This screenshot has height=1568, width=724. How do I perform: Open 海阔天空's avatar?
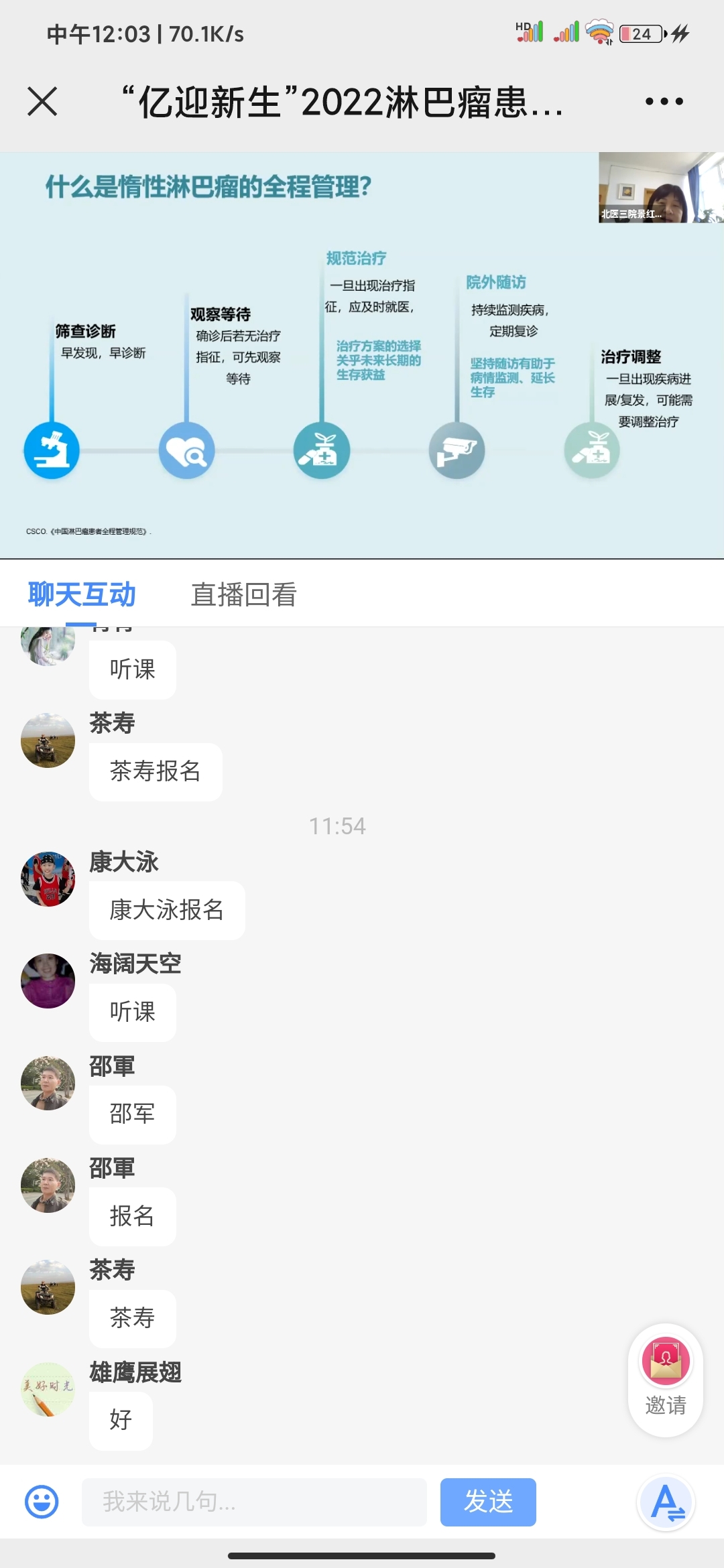click(48, 981)
